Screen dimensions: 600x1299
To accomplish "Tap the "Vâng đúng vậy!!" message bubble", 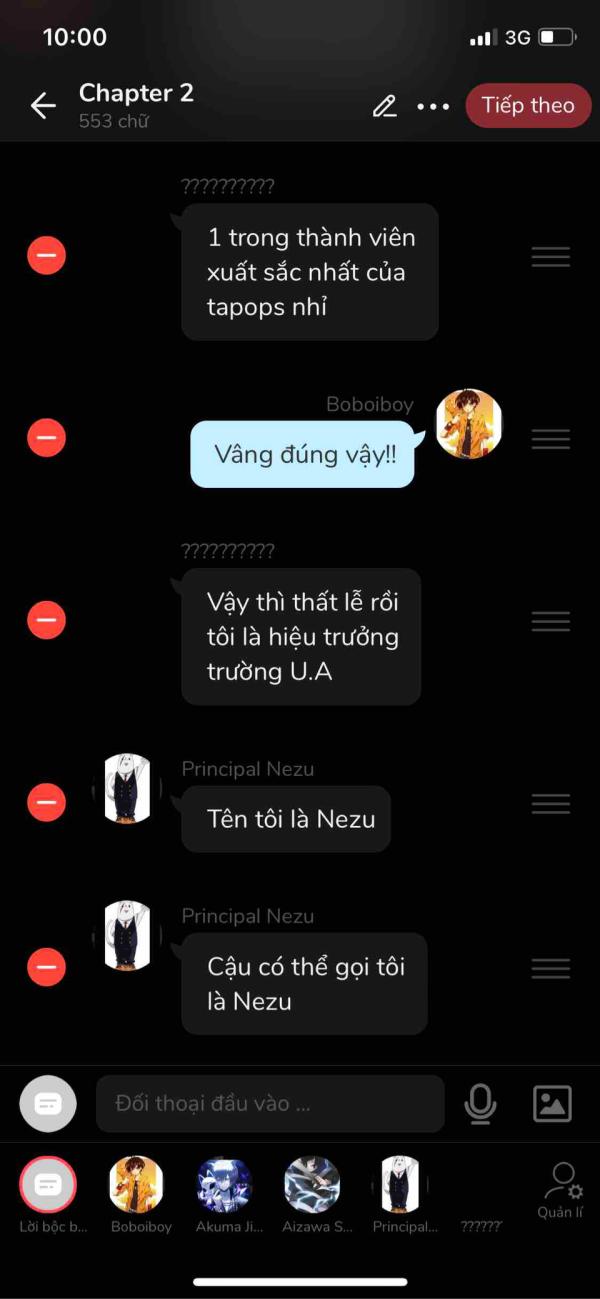I will pos(303,454).
